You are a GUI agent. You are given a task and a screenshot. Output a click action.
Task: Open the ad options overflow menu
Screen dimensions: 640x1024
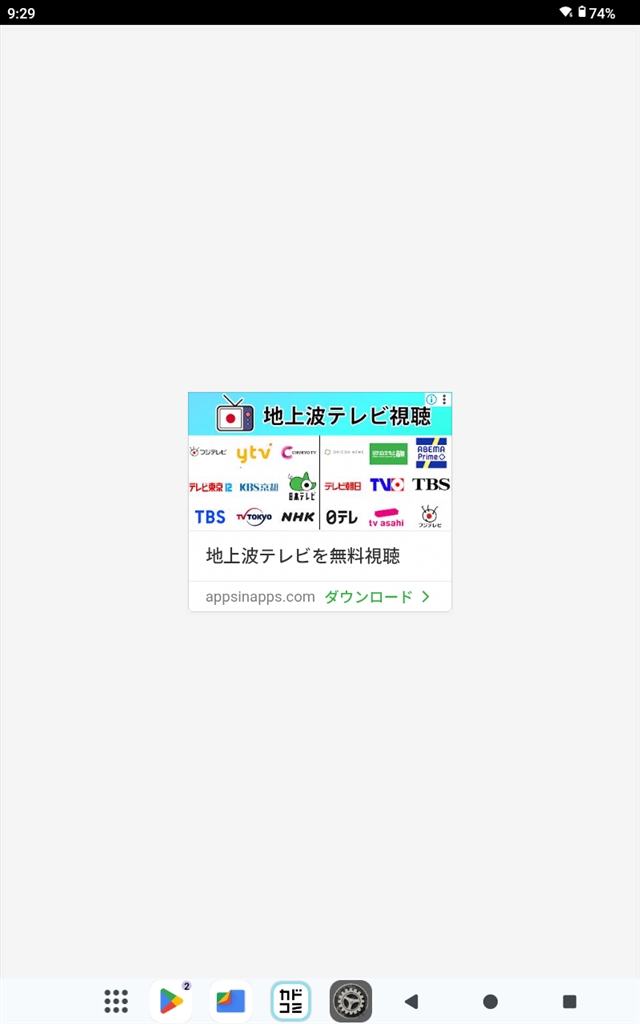445,399
